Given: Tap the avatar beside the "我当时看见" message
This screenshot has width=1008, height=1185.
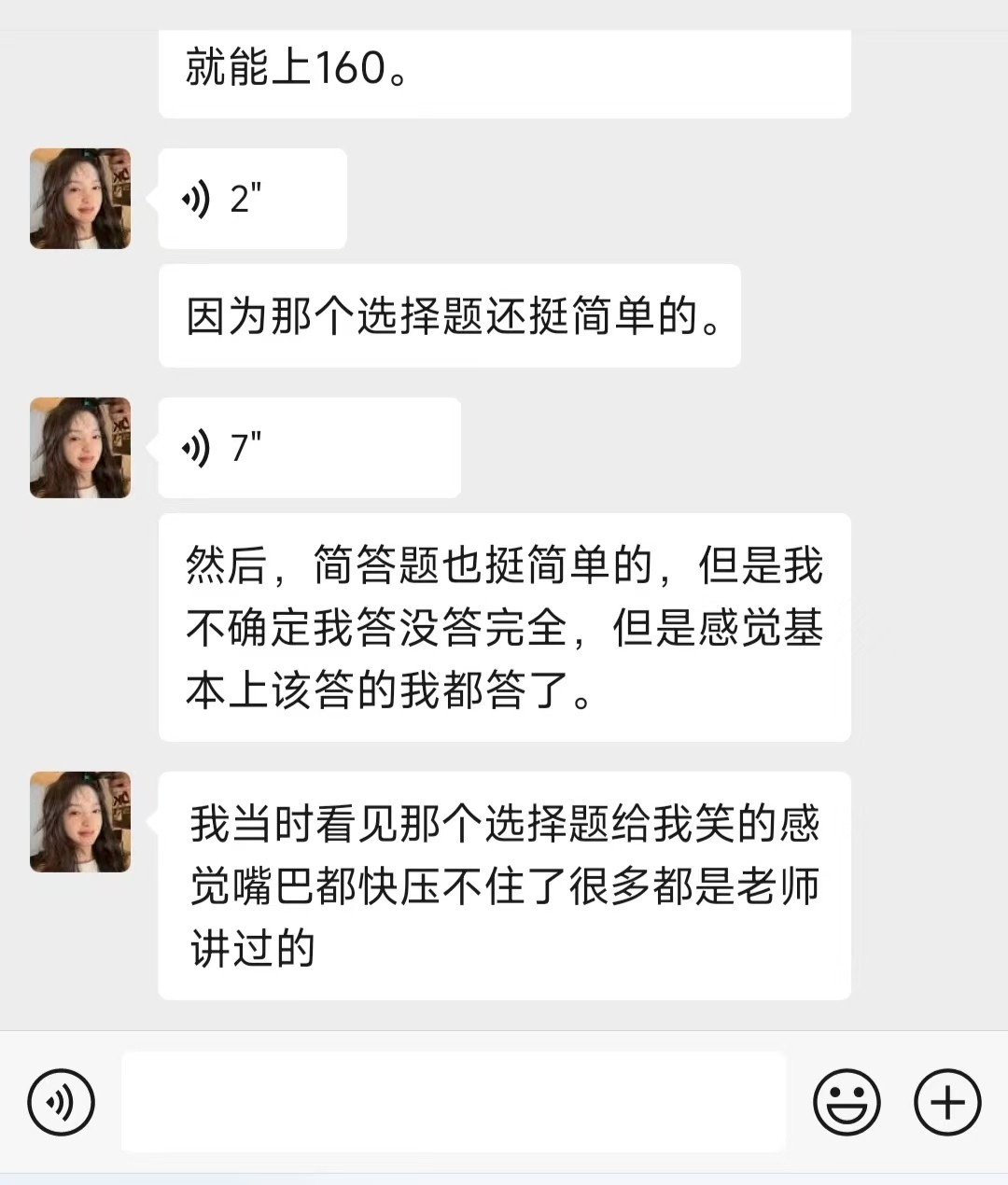Looking at the screenshot, I should pyautogui.click(x=80, y=822).
